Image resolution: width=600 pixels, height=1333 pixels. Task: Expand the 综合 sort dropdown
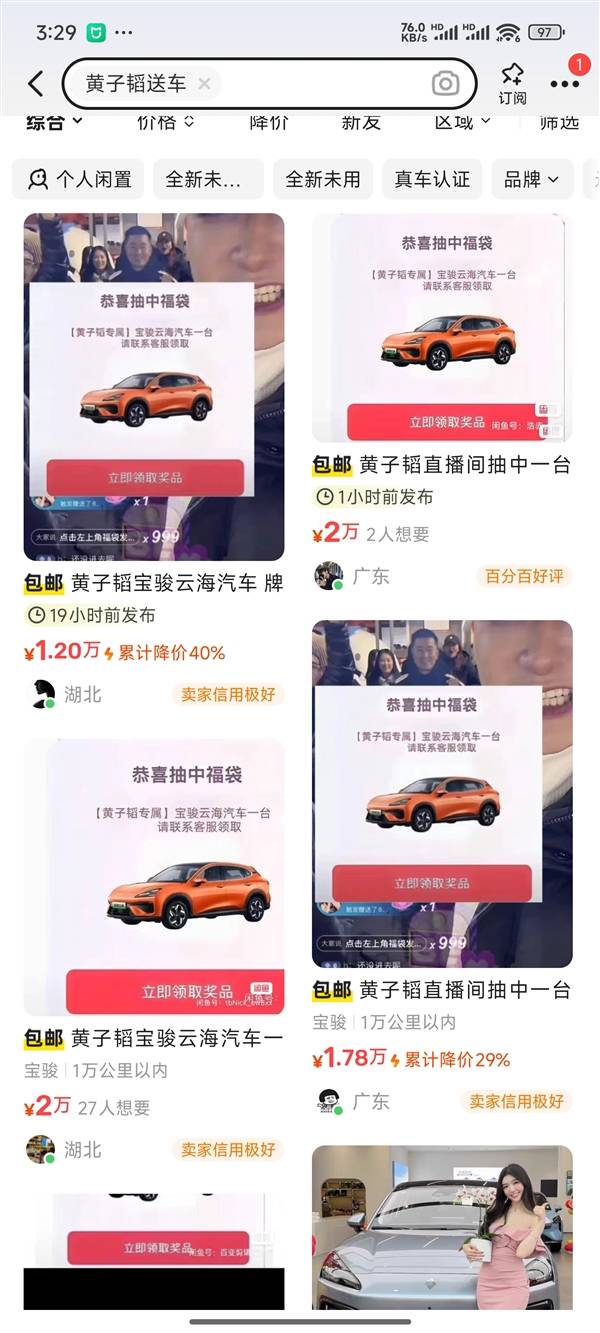55,122
